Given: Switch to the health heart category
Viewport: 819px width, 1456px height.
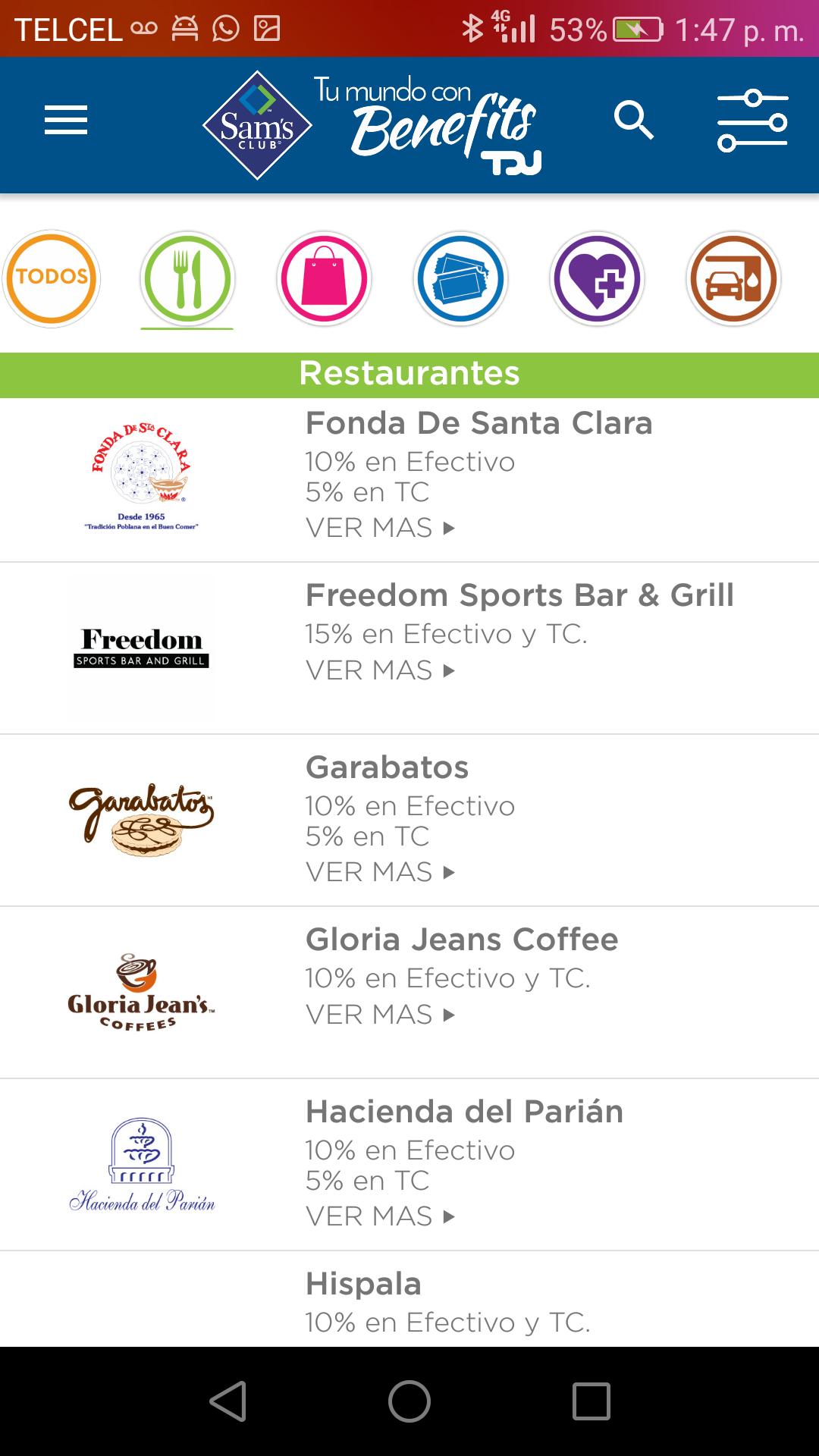Looking at the screenshot, I should [597, 278].
